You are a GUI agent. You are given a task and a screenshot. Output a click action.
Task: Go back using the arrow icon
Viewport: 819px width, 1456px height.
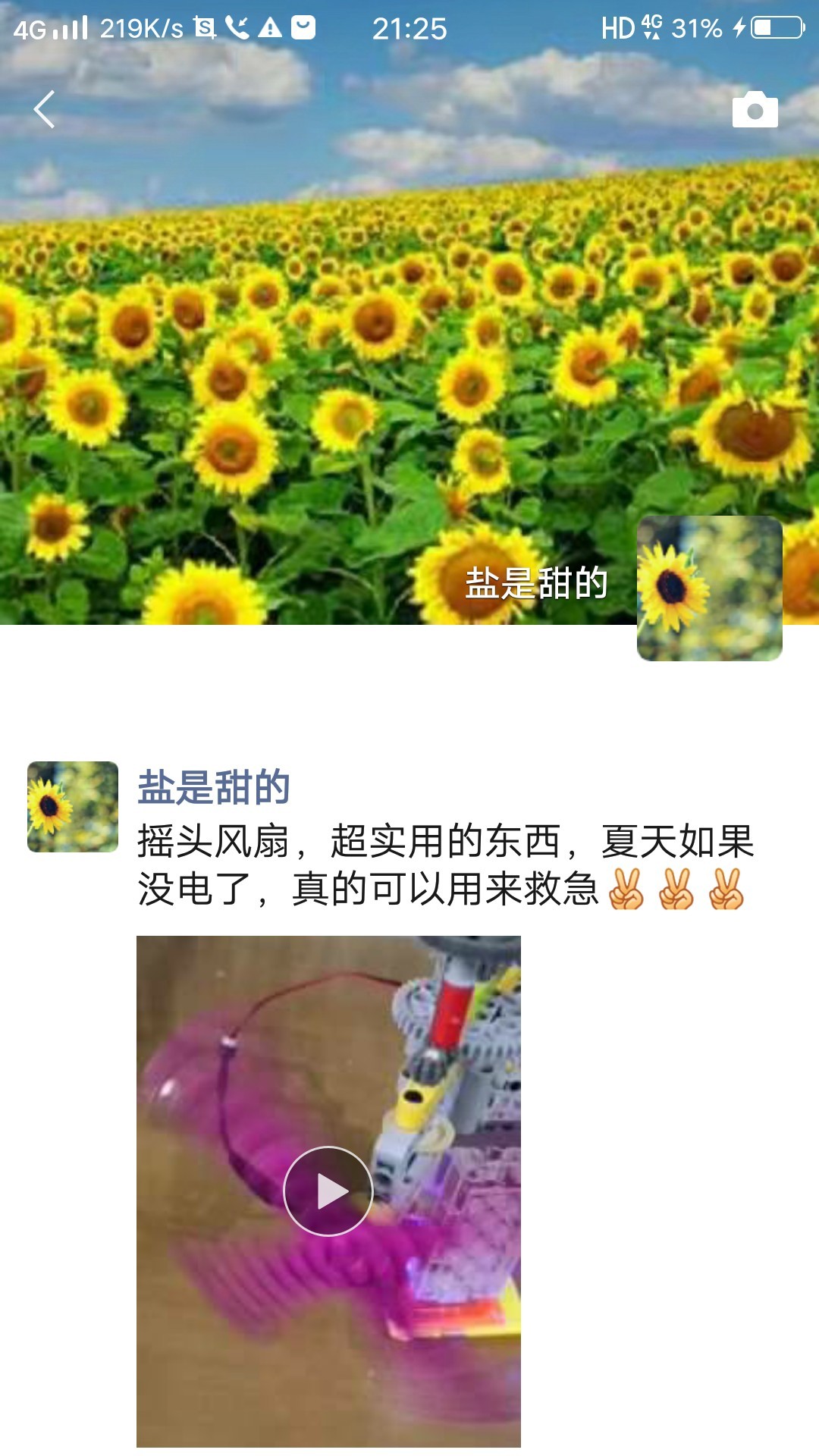[45, 109]
